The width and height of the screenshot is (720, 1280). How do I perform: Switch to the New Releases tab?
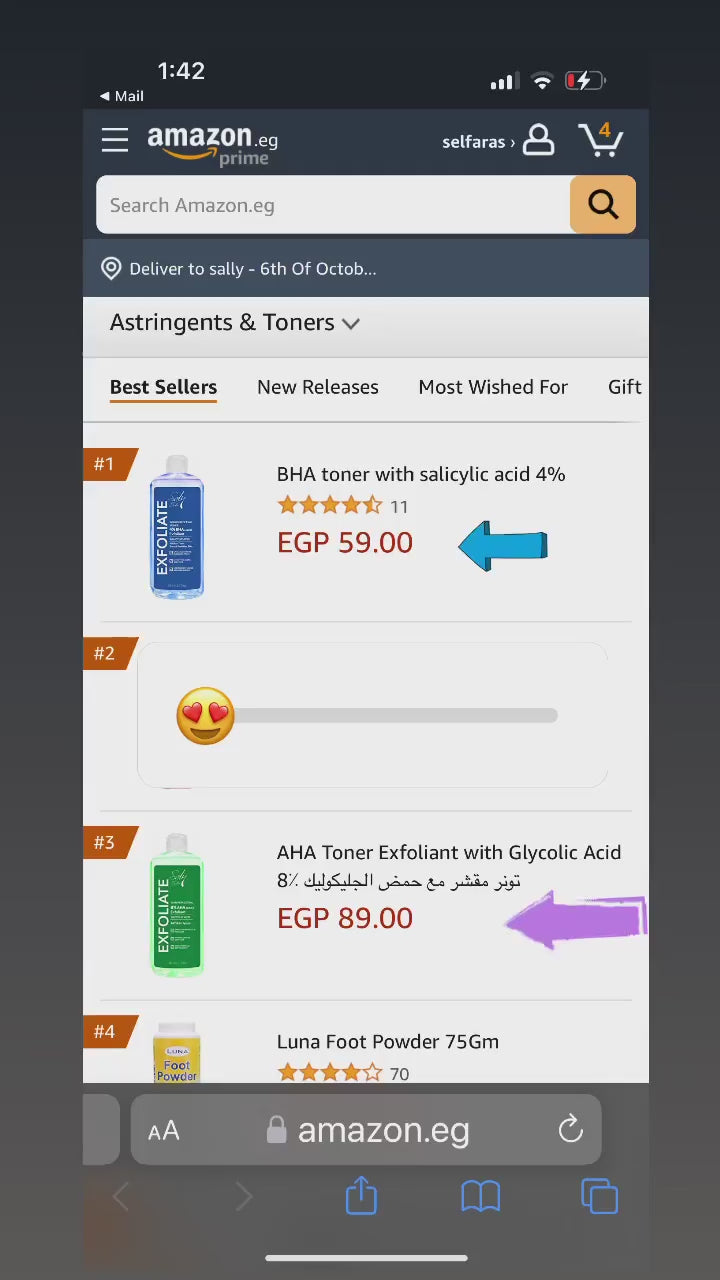point(317,387)
